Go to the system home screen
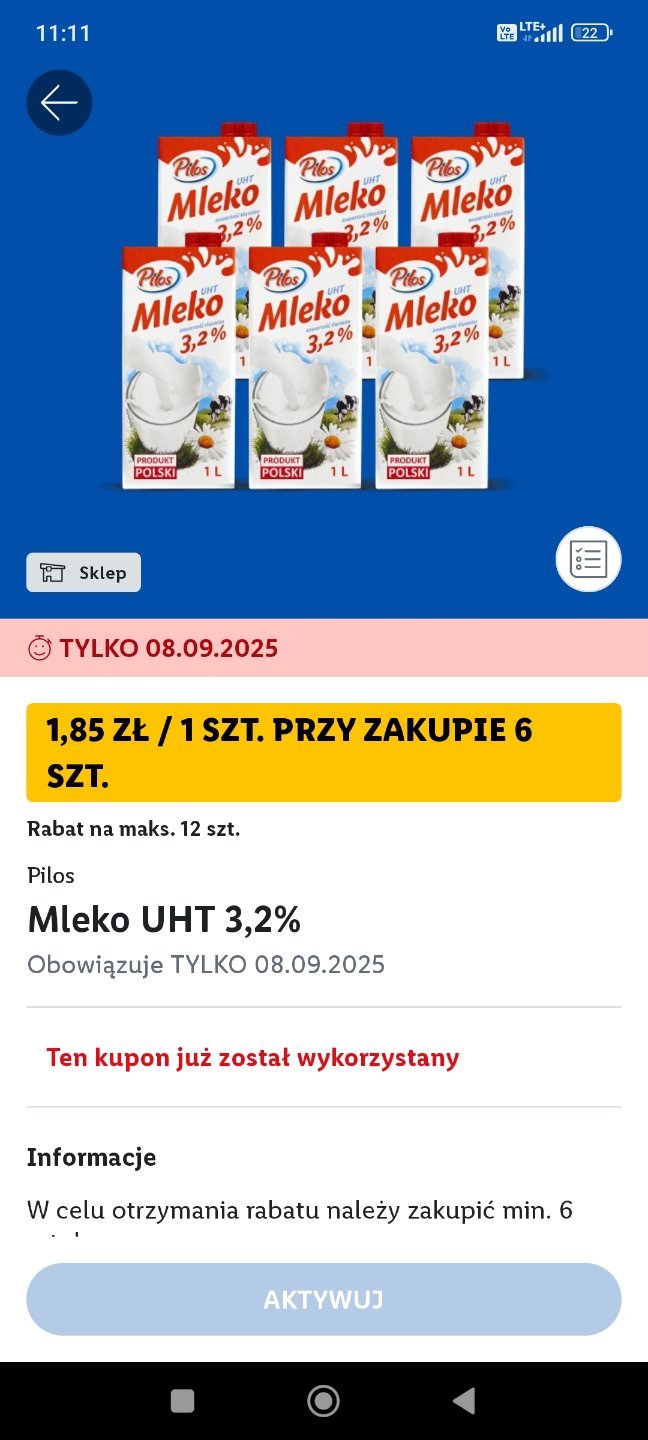 (x=323, y=1401)
